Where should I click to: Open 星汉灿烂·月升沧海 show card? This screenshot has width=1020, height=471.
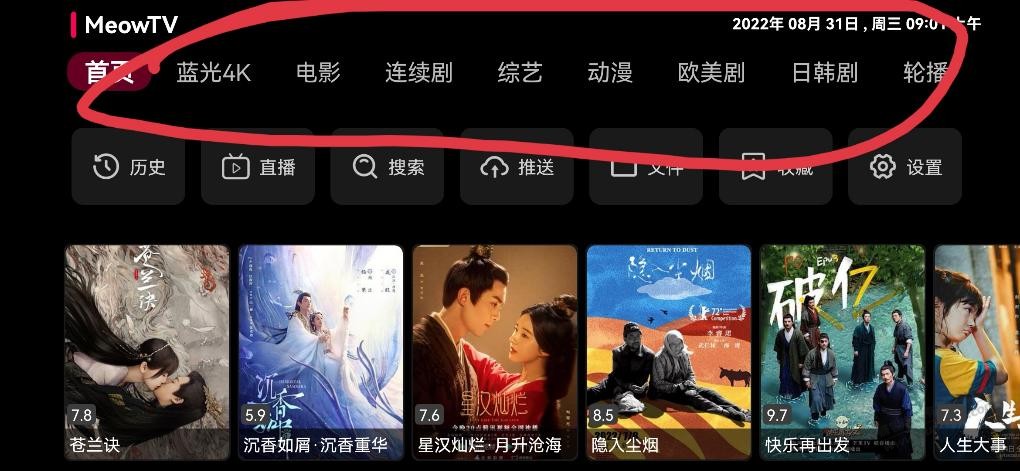pos(494,350)
